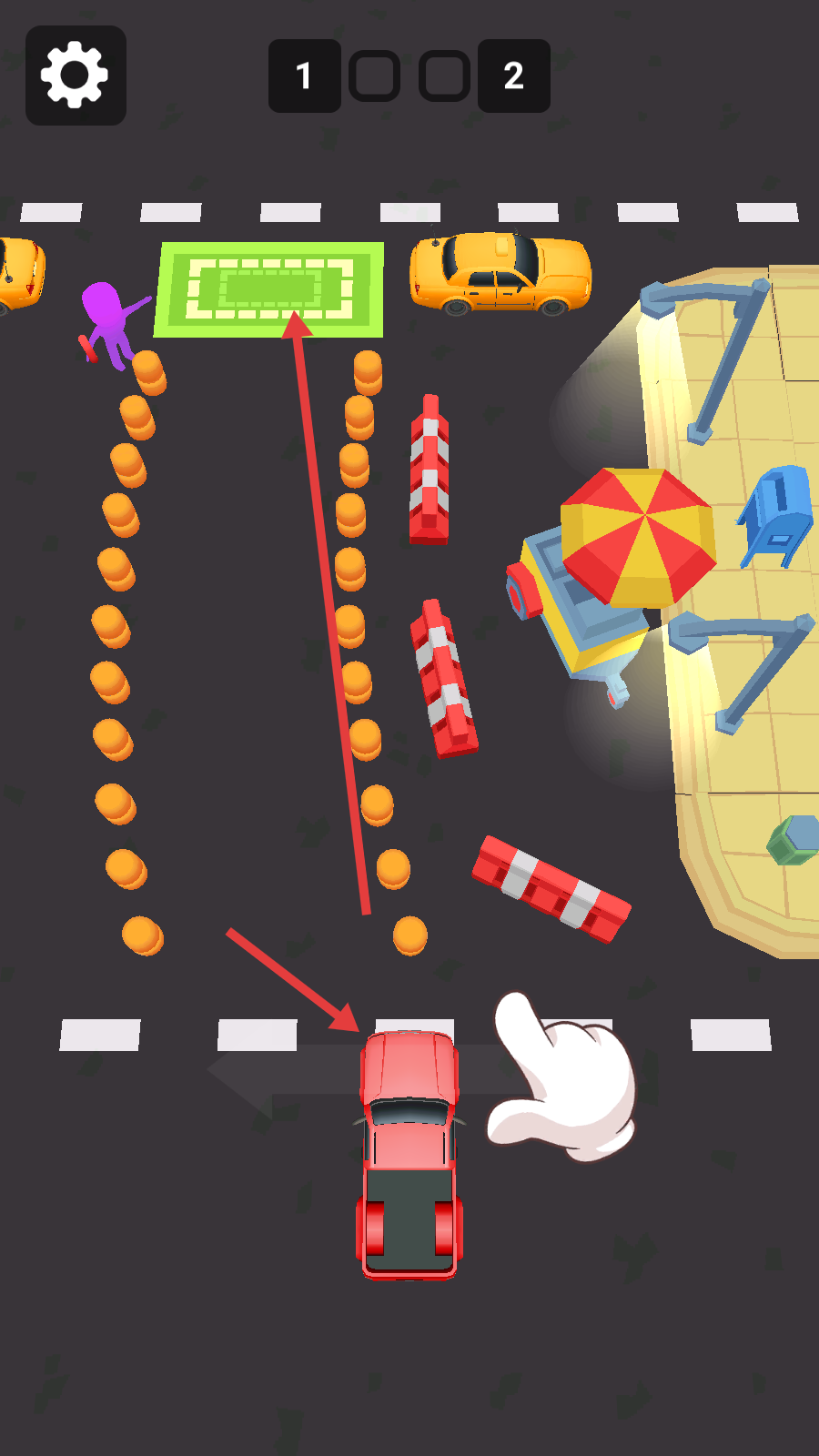This screenshot has height=1456, width=819.
Task: Open the settings gear
Action: (76, 76)
